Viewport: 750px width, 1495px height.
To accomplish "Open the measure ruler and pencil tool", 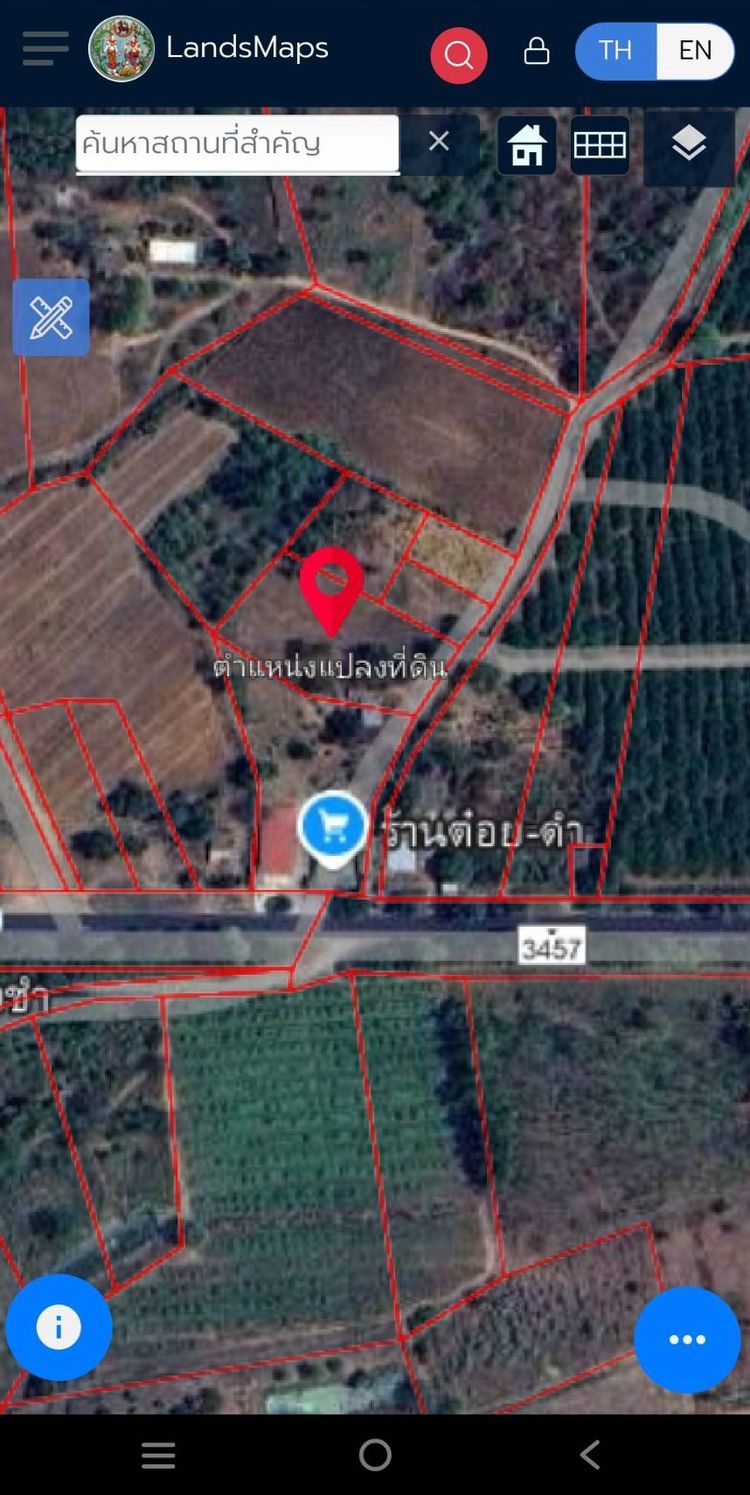I will 51,317.
